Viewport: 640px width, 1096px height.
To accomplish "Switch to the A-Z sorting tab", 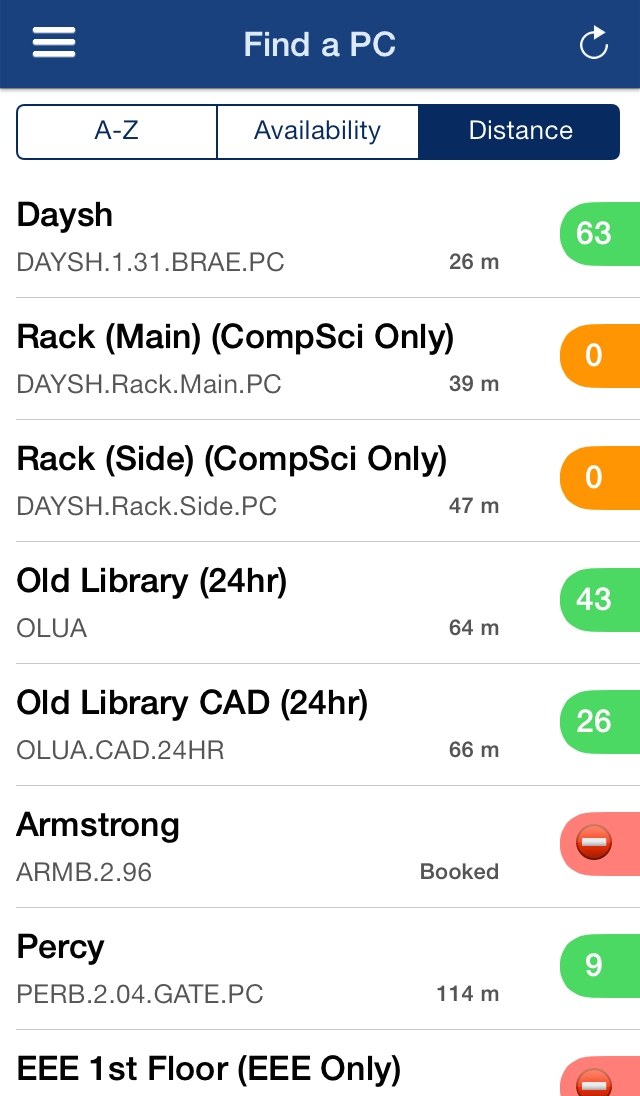I will click(117, 131).
